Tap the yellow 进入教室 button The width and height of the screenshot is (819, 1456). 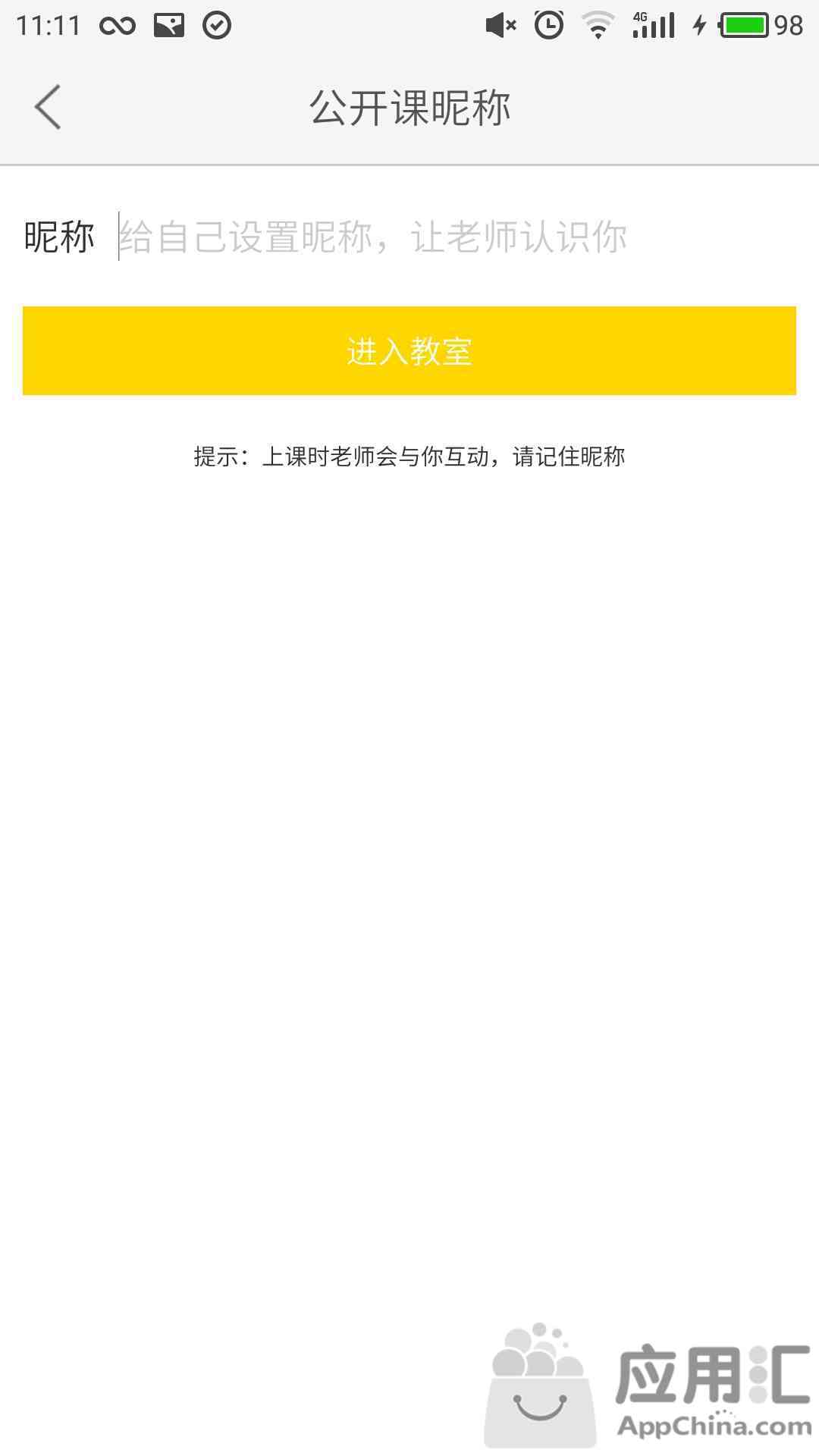click(409, 350)
